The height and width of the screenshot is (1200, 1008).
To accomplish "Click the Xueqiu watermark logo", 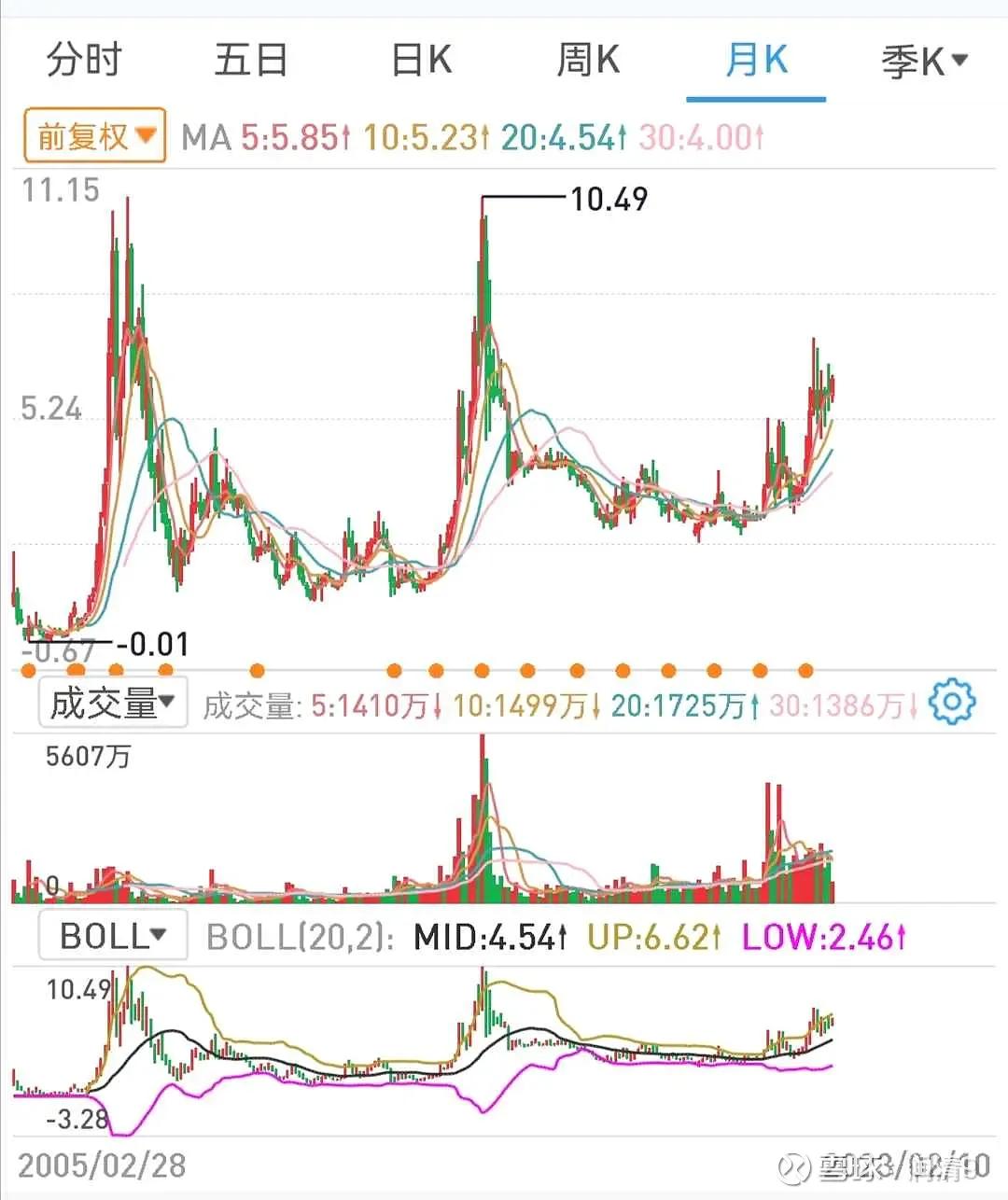I will coord(794,1167).
